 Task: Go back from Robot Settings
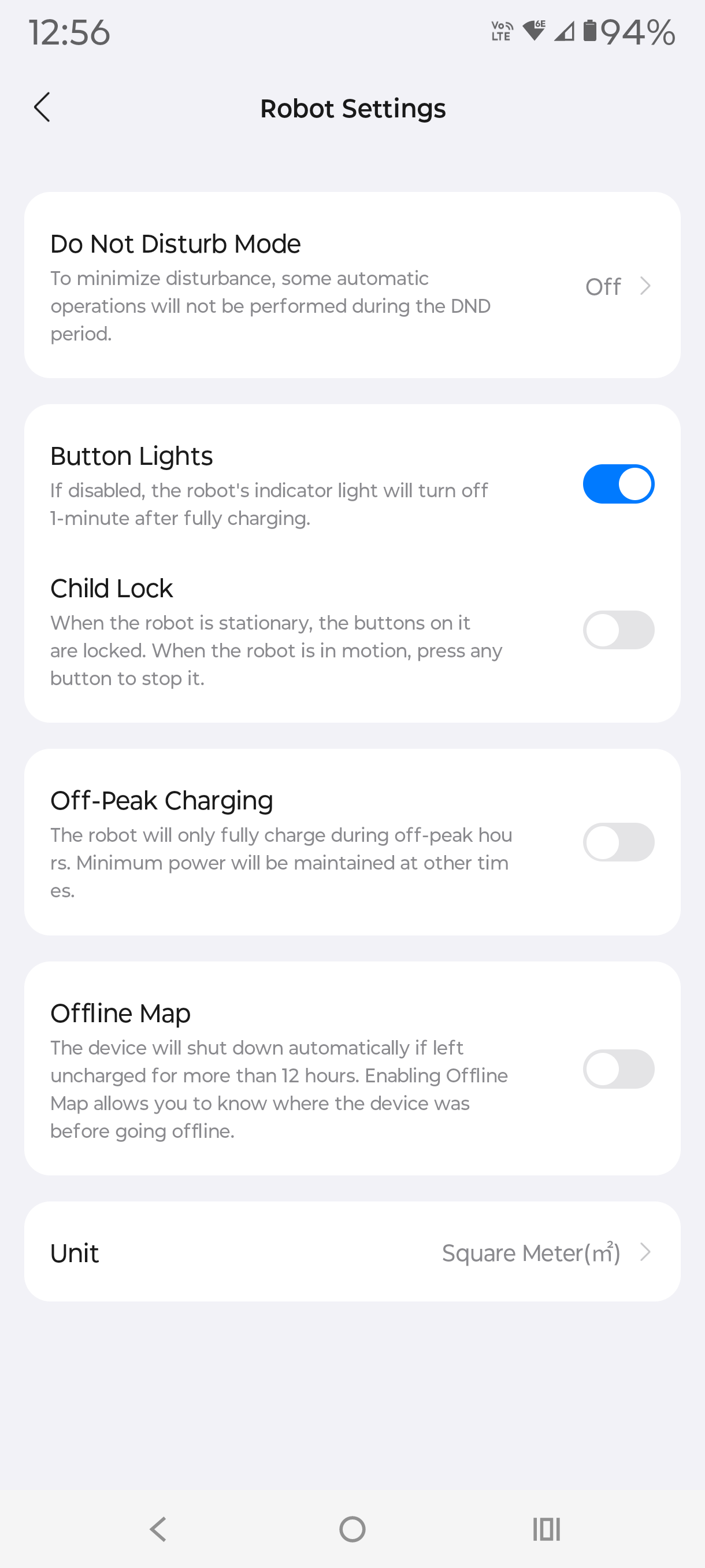42,108
